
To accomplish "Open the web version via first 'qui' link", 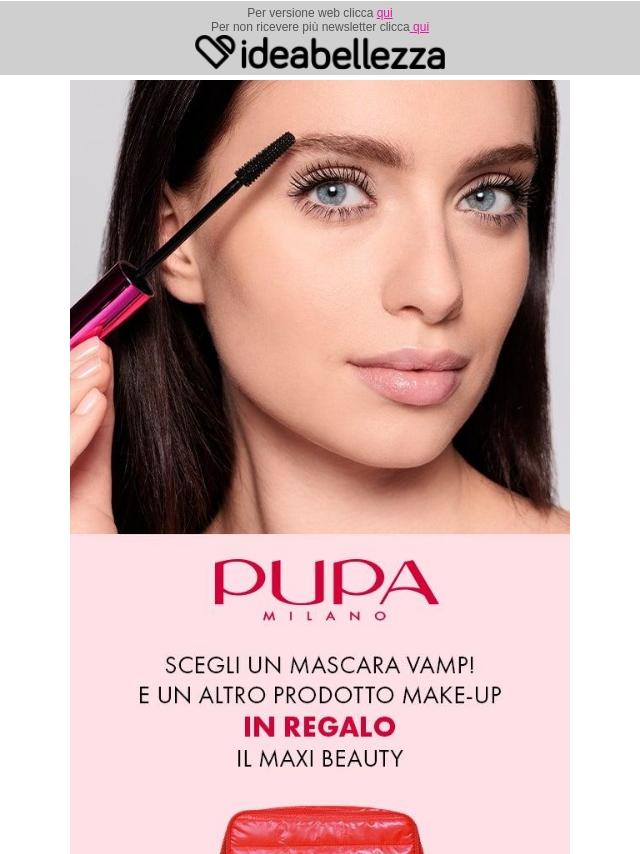I will coord(384,13).
